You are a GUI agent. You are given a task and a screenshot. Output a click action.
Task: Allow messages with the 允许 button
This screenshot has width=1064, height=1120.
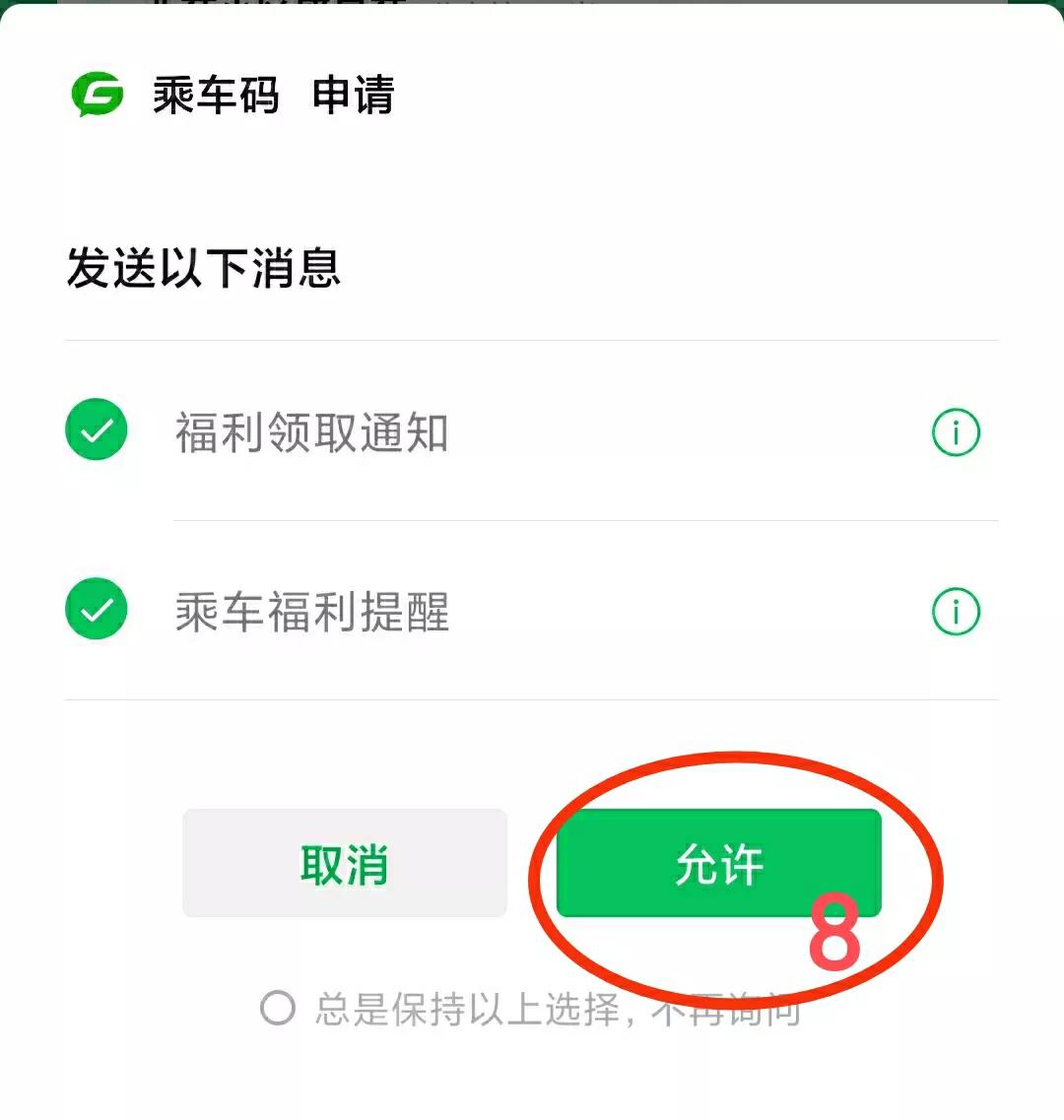[x=718, y=864]
